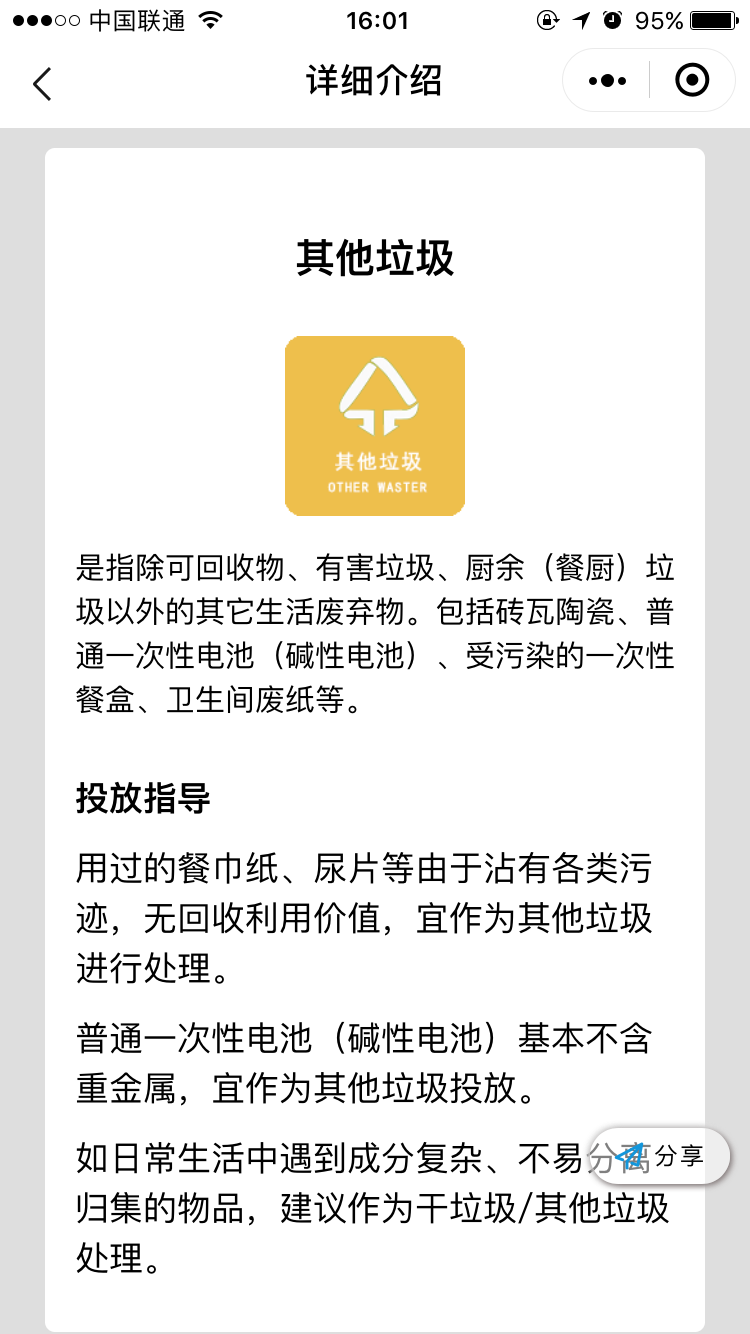Tap the floating 分享 share button
The image size is (750, 1334).
[661, 1157]
